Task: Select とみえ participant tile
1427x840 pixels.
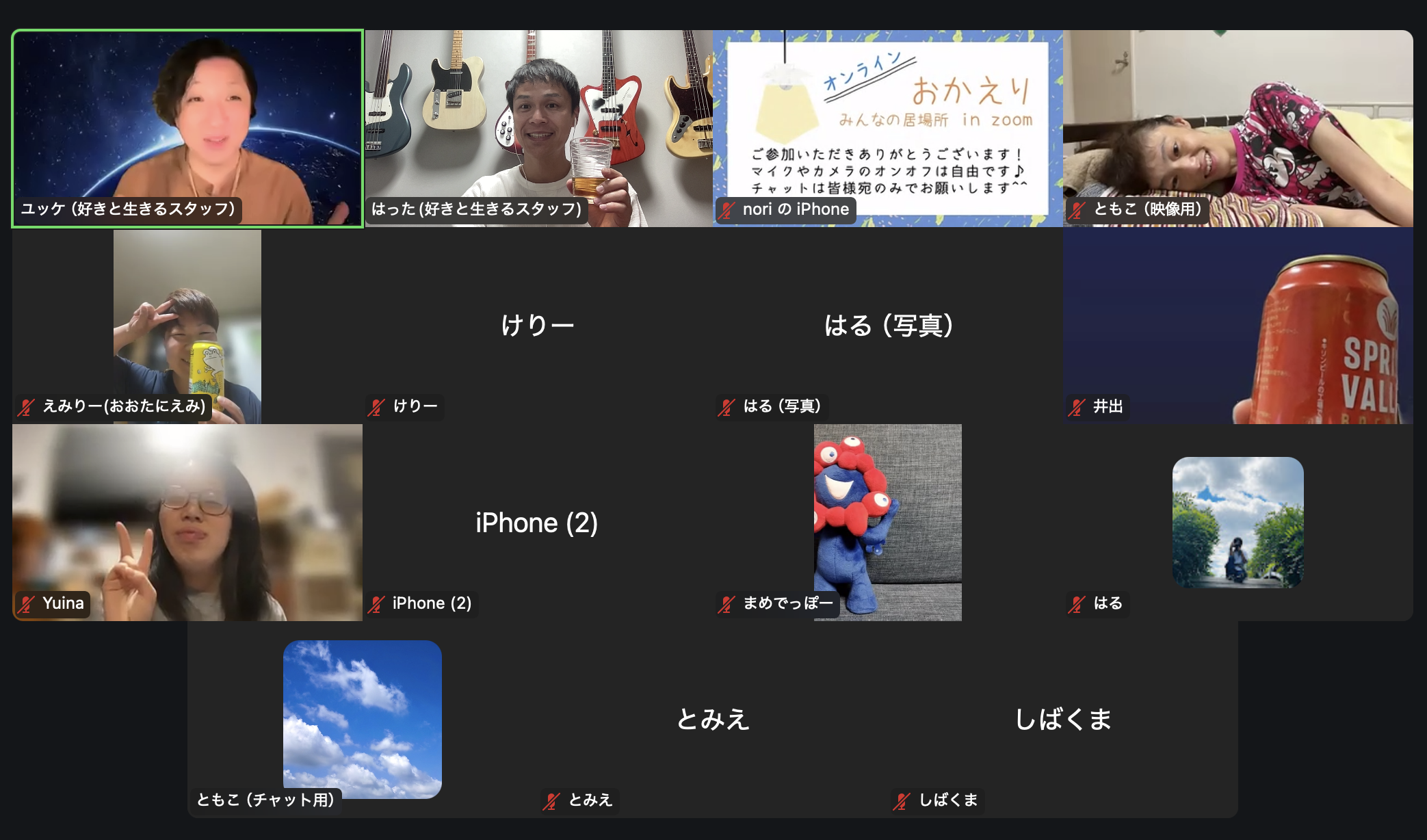Action: [x=713, y=720]
